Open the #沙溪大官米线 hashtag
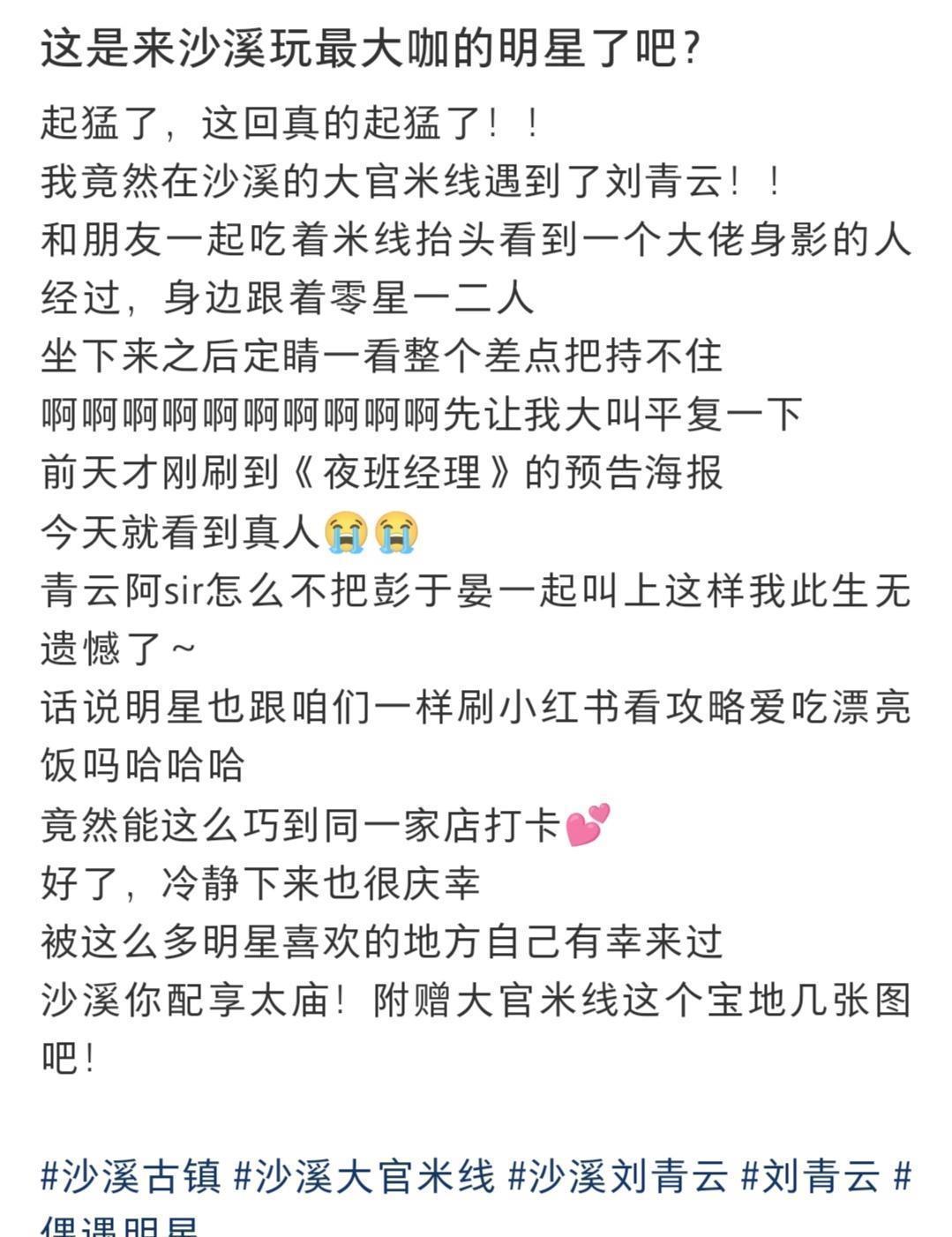Viewport: 952px width, 1237px height. point(364,1177)
